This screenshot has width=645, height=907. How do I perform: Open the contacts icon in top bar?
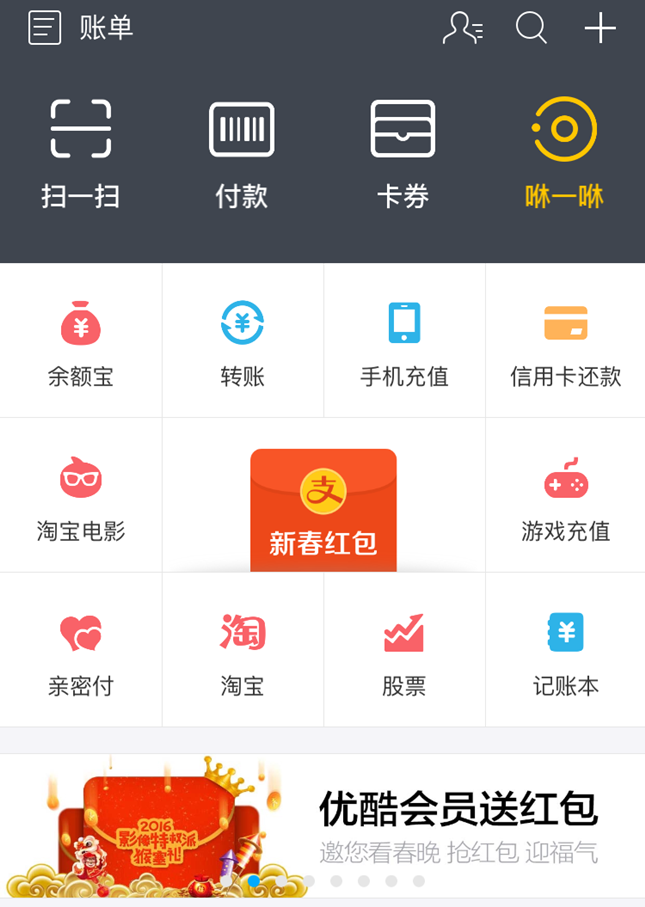[462, 28]
